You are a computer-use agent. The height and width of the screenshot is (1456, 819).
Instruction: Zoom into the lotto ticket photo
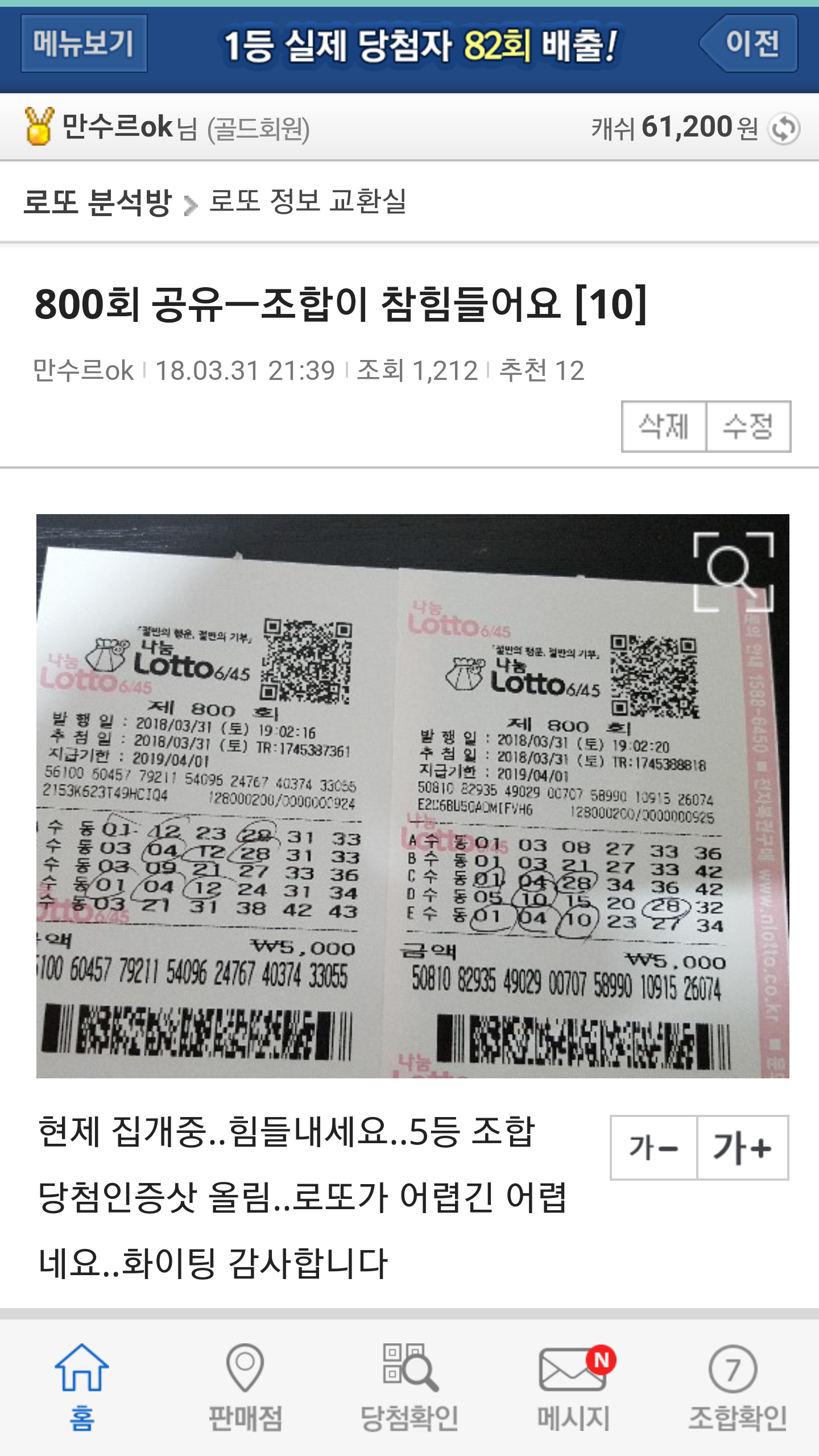pos(733,572)
